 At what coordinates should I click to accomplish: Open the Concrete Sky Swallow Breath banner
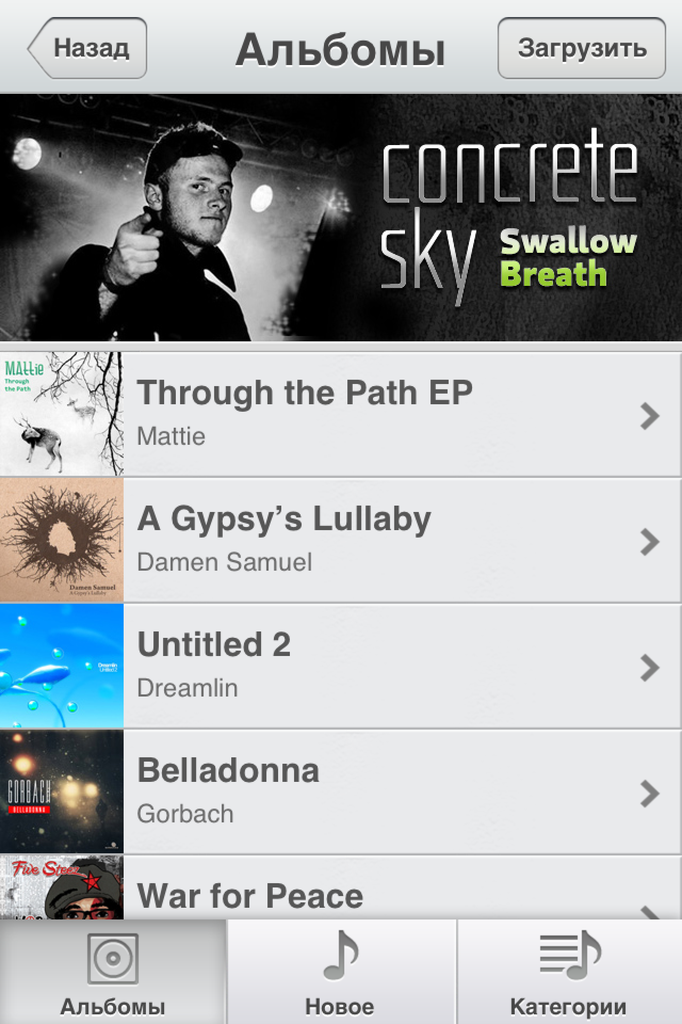point(341,217)
